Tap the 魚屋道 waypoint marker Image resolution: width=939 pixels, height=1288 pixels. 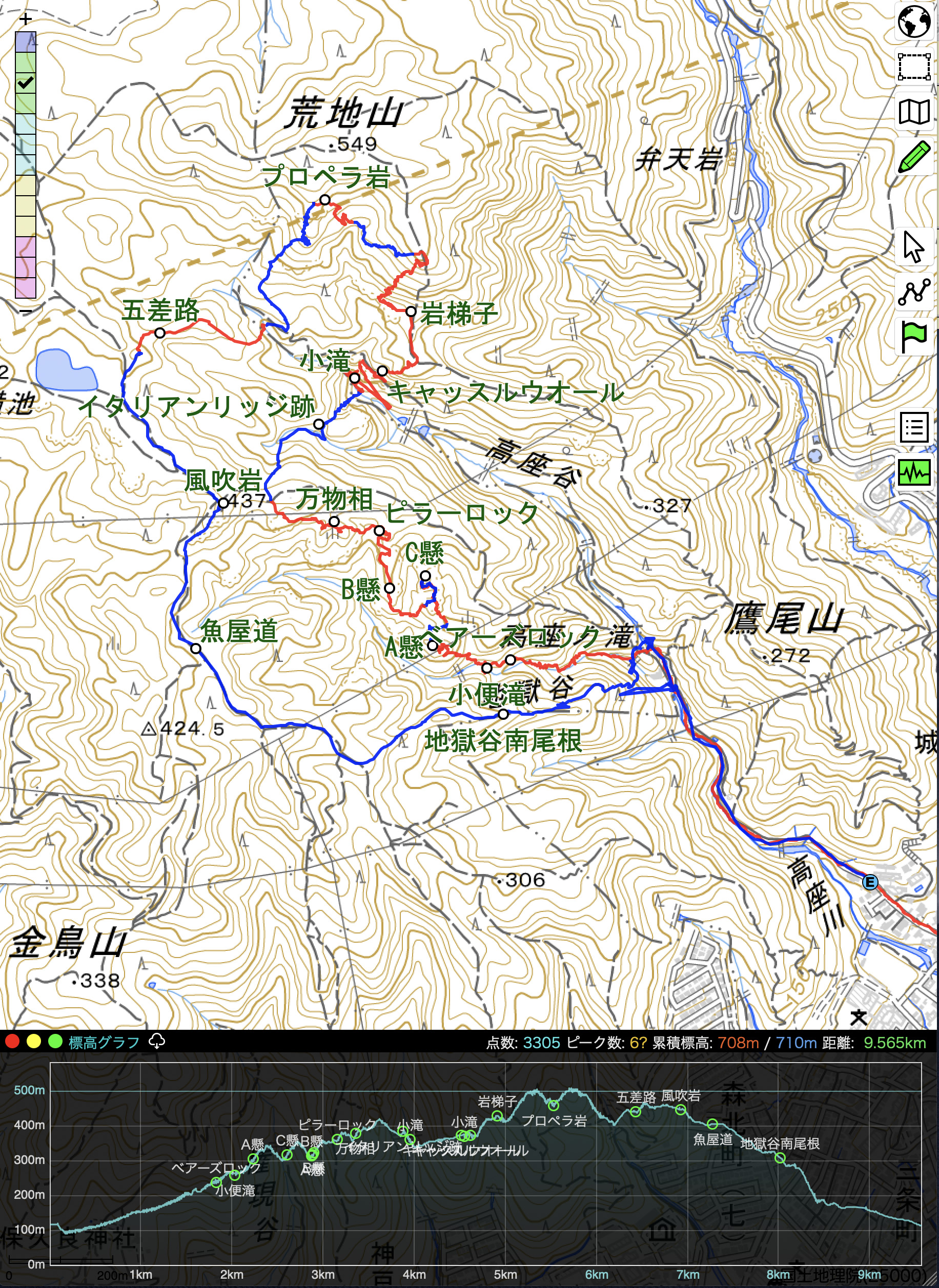(x=195, y=648)
